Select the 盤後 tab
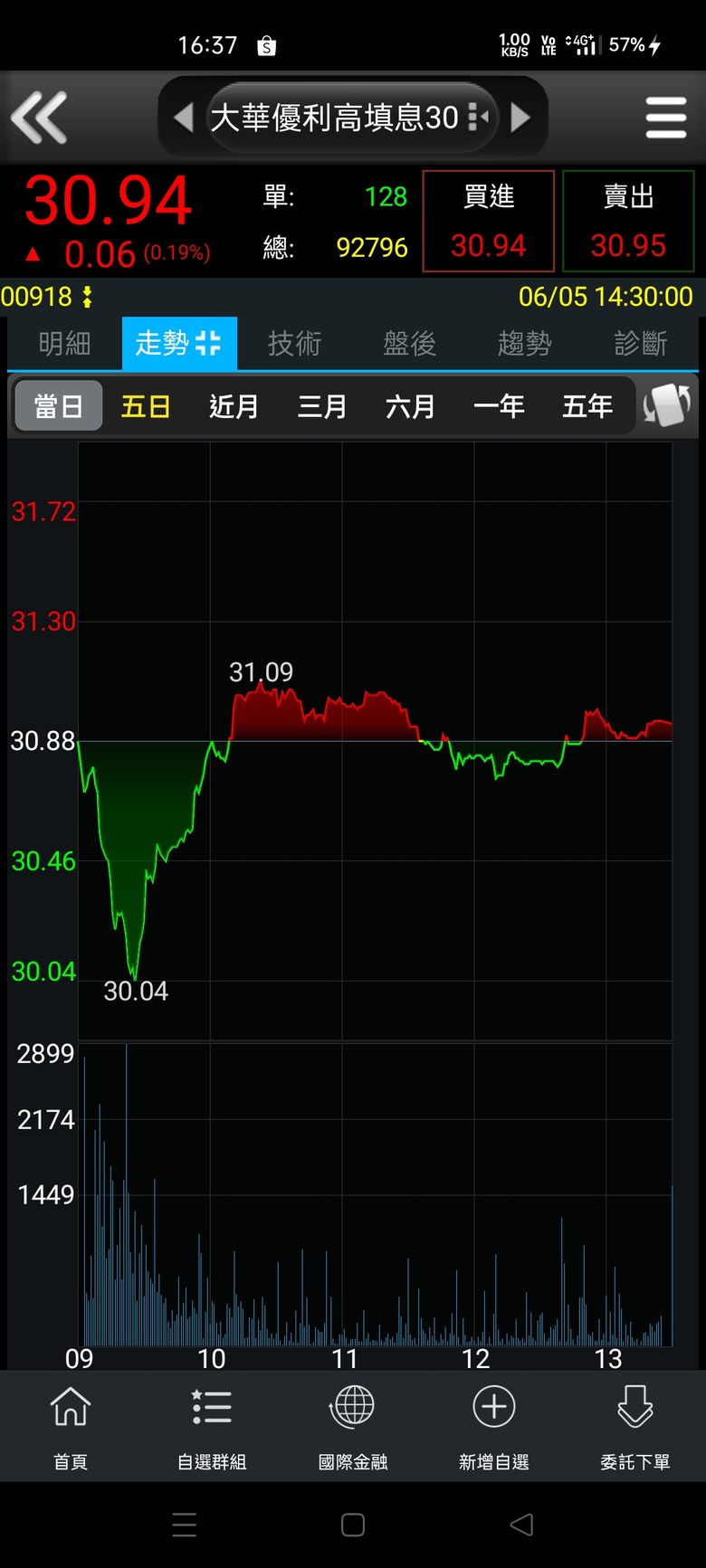This screenshot has width=706, height=1568. [x=409, y=344]
